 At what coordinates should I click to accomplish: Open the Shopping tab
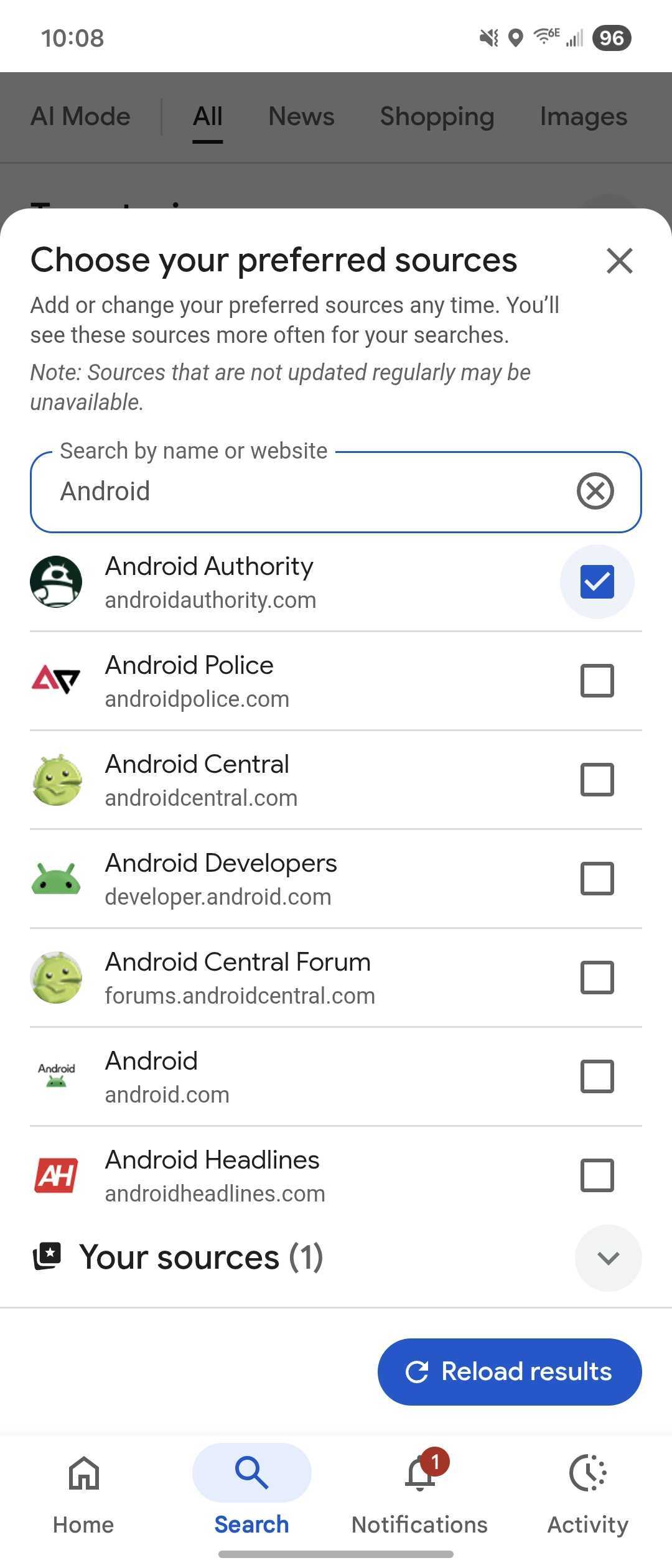pyautogui.click(x=436, y=116)
